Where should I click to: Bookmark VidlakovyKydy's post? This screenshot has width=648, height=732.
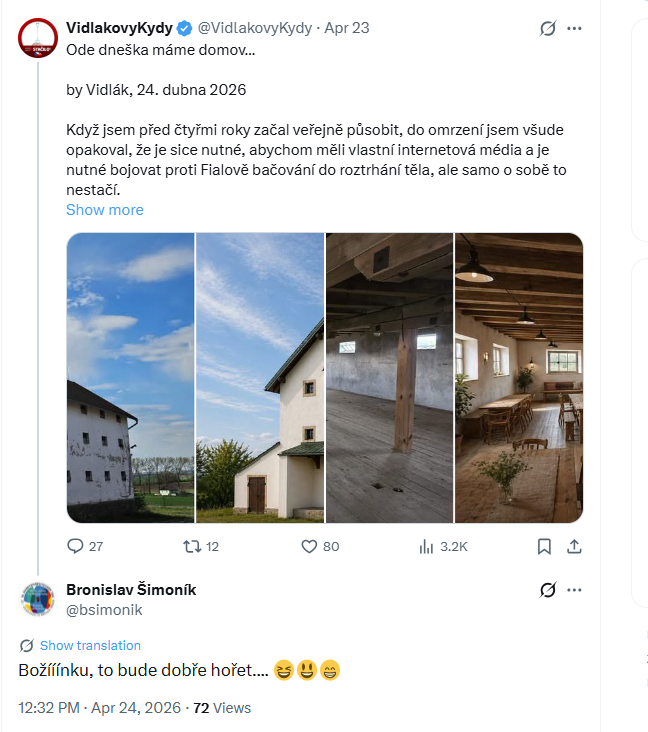[x=544, y=546]
